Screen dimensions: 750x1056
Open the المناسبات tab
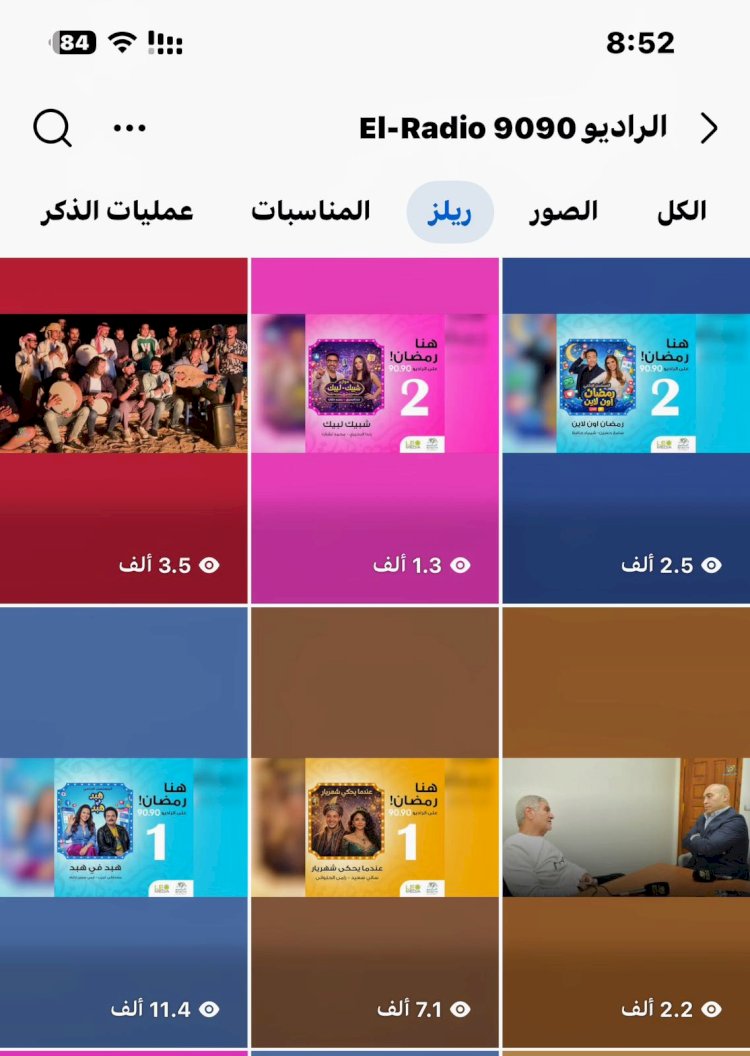click(310, 212)
